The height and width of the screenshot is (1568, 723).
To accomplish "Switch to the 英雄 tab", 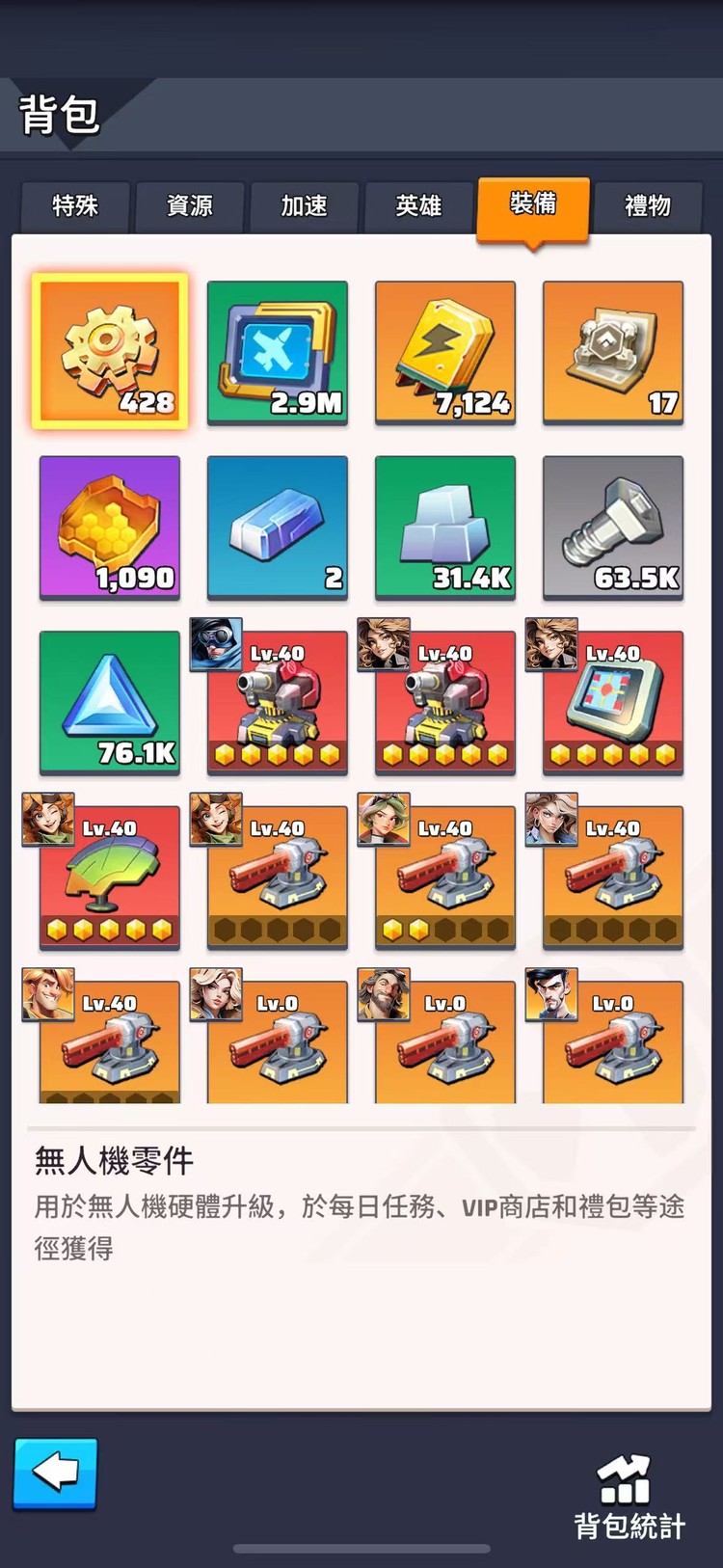I will (418, 205).
